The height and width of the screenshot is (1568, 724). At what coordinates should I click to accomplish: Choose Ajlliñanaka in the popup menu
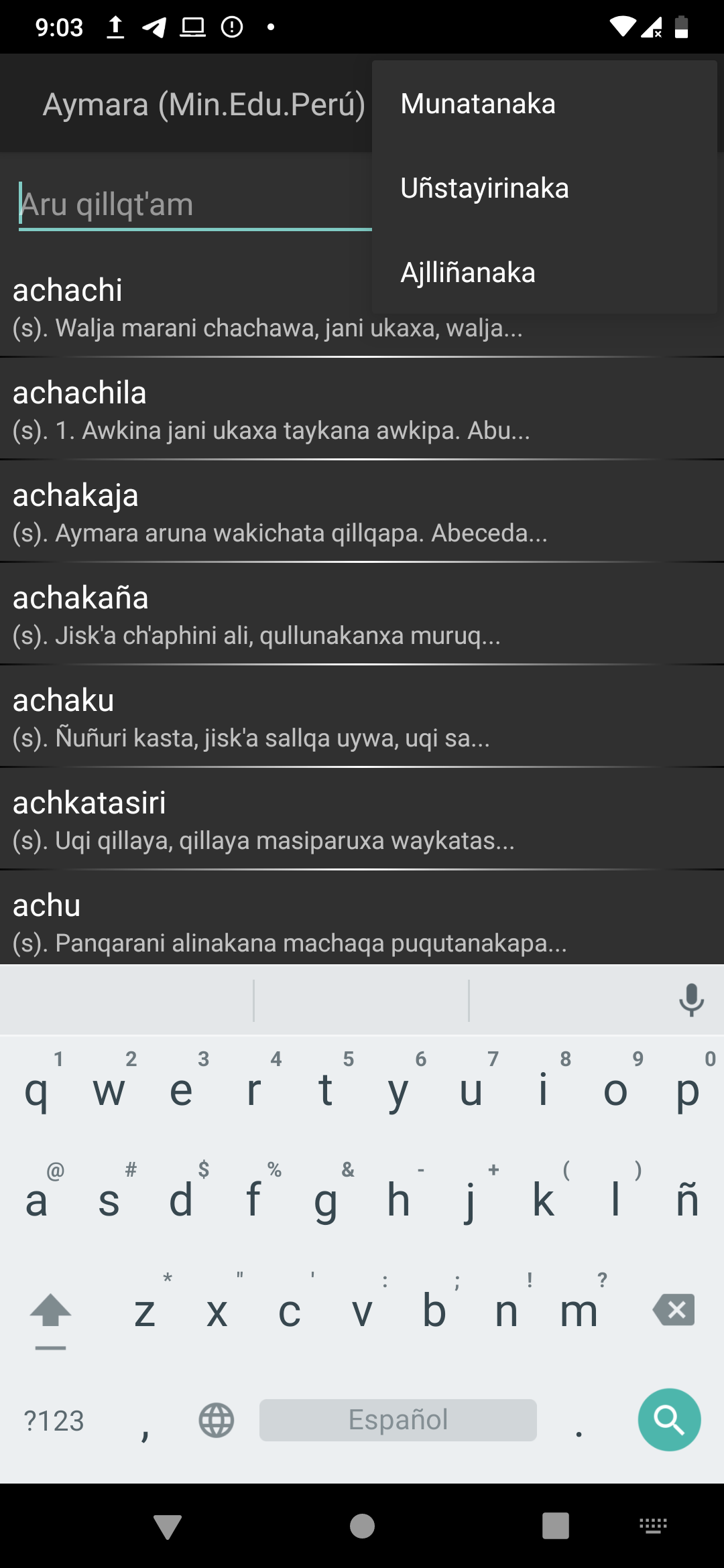coord(544,273)
